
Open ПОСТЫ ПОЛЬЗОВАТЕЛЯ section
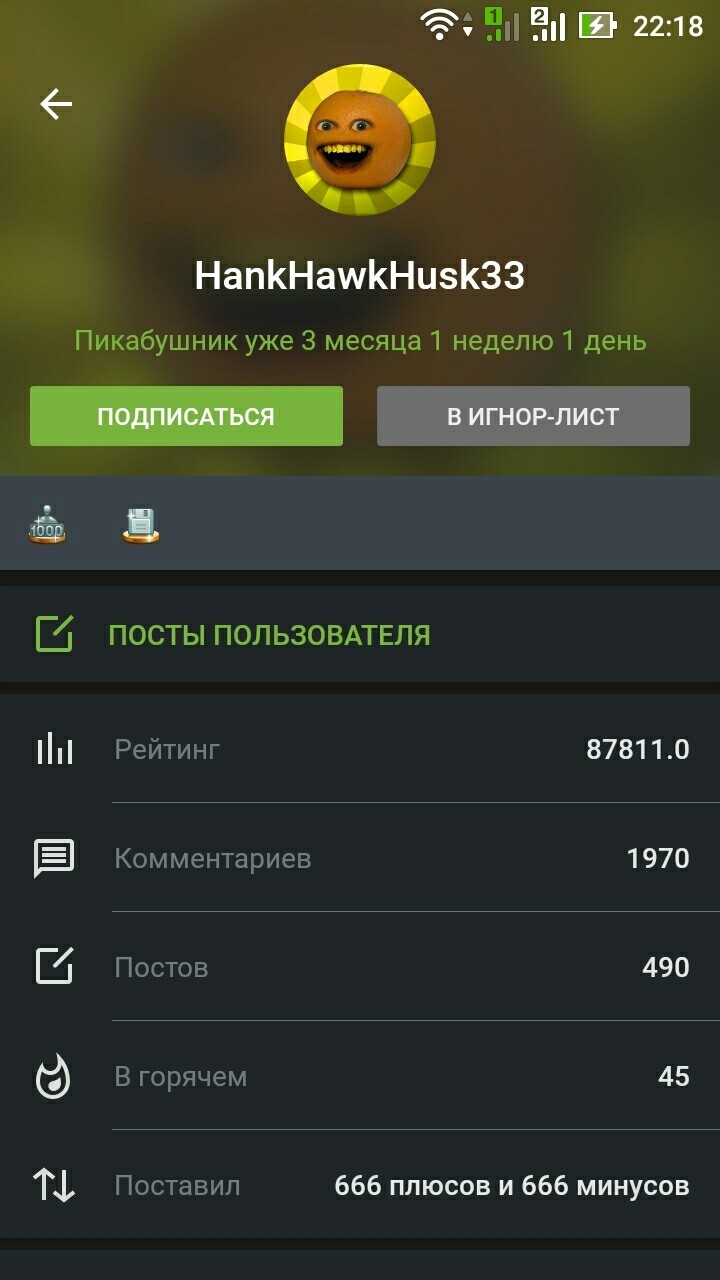[x=269, y=635]
